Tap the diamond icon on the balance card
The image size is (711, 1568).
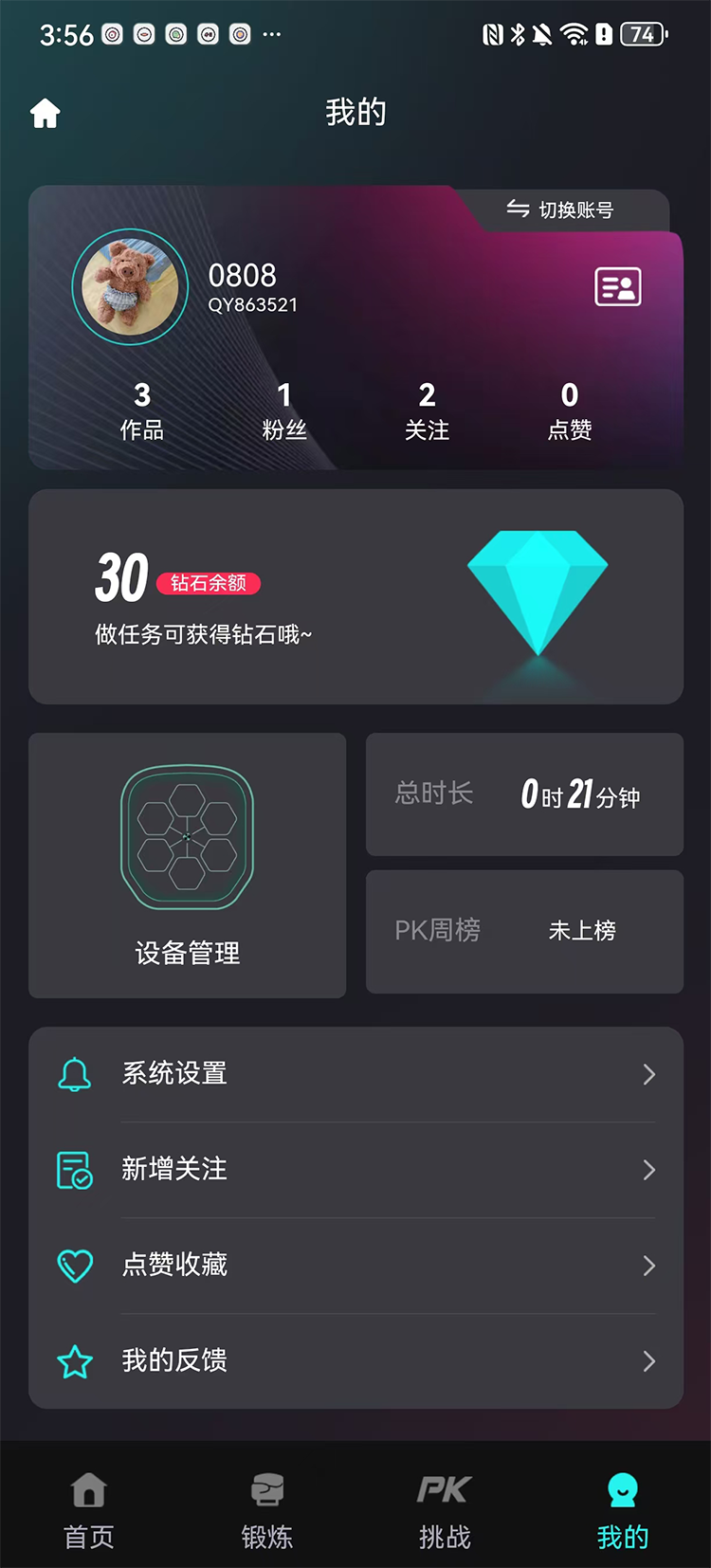[x=538, y=594]
